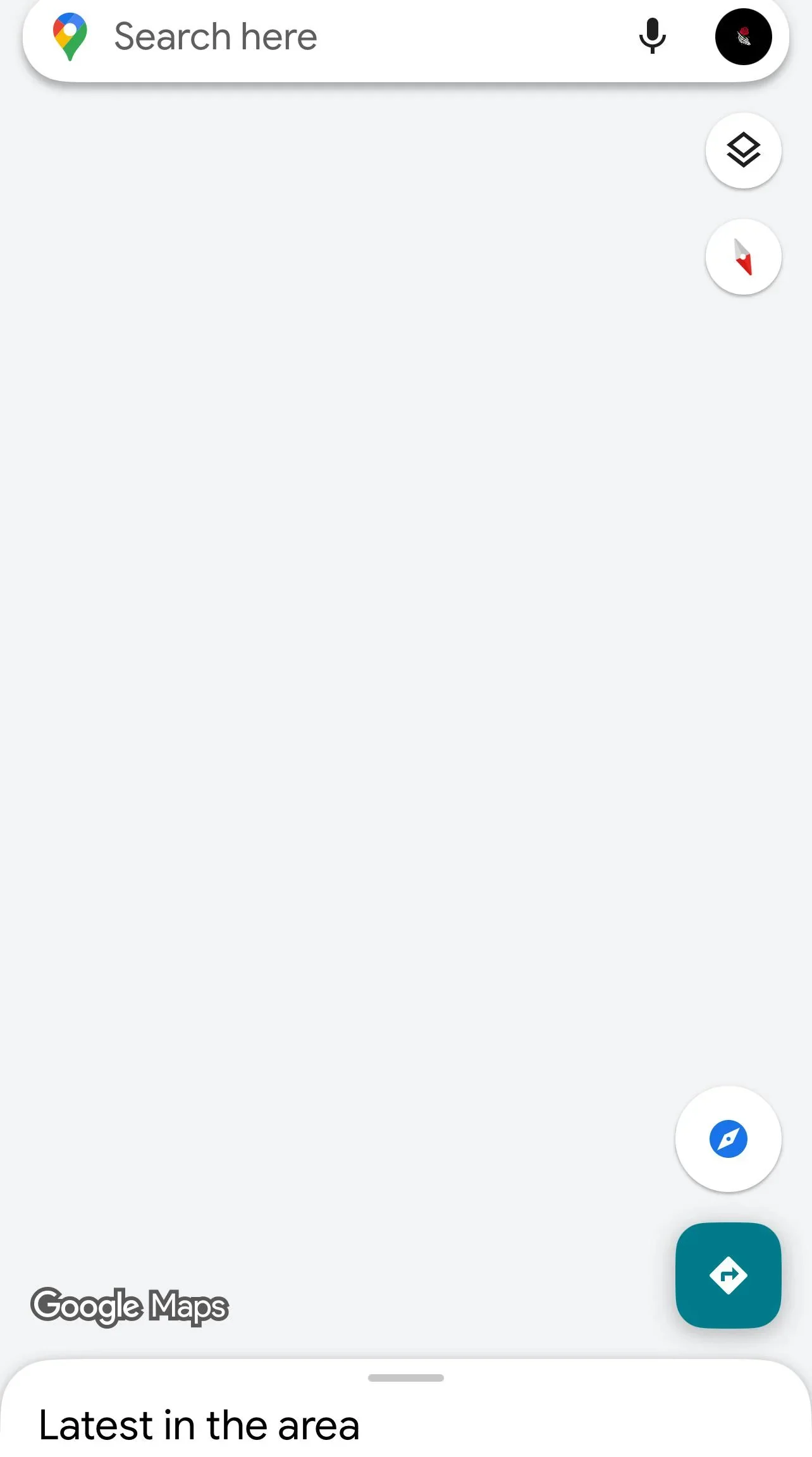This screenshot has width=812, height=1457.
Task: Expand the Latest in the area sheet
Action: click(x=405, y=1378)
